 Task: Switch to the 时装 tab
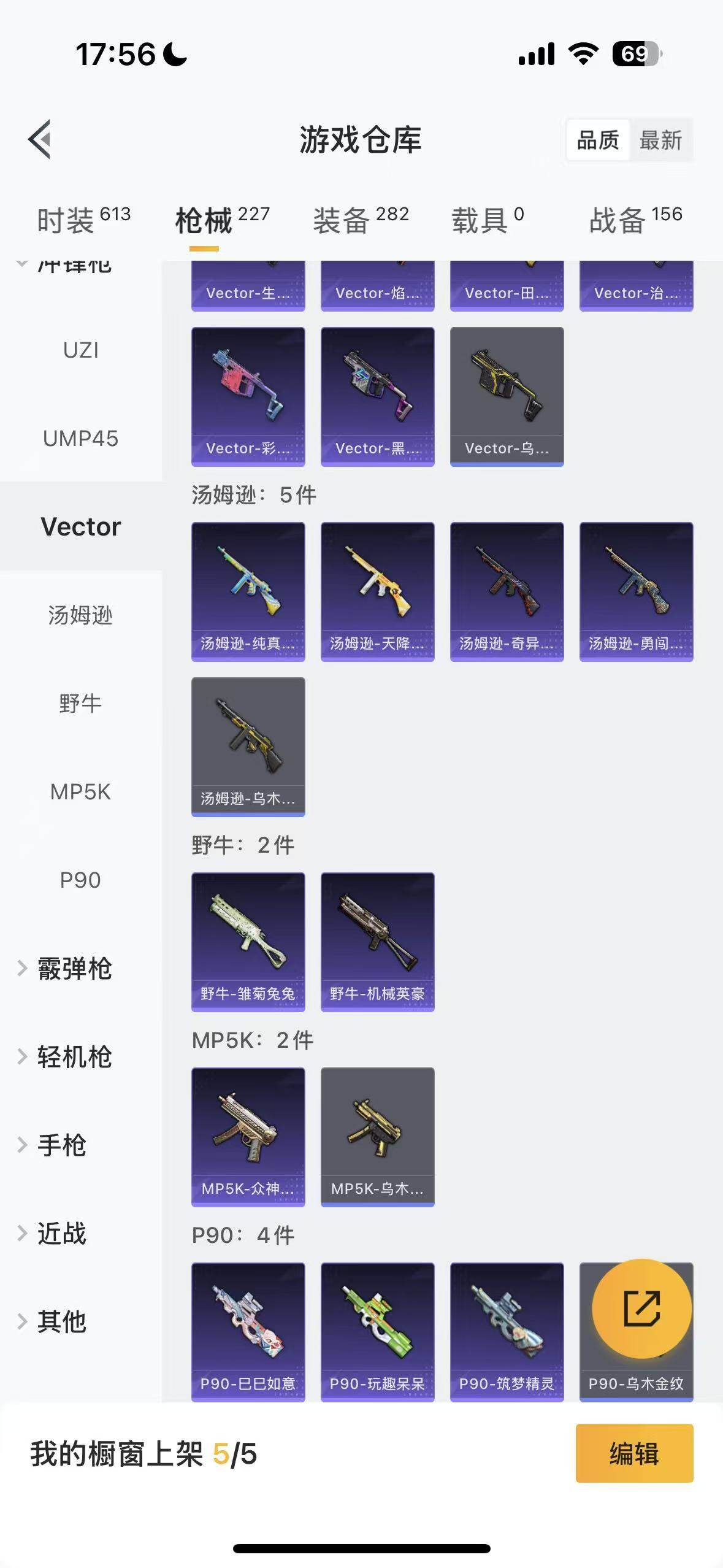[83, 220]
